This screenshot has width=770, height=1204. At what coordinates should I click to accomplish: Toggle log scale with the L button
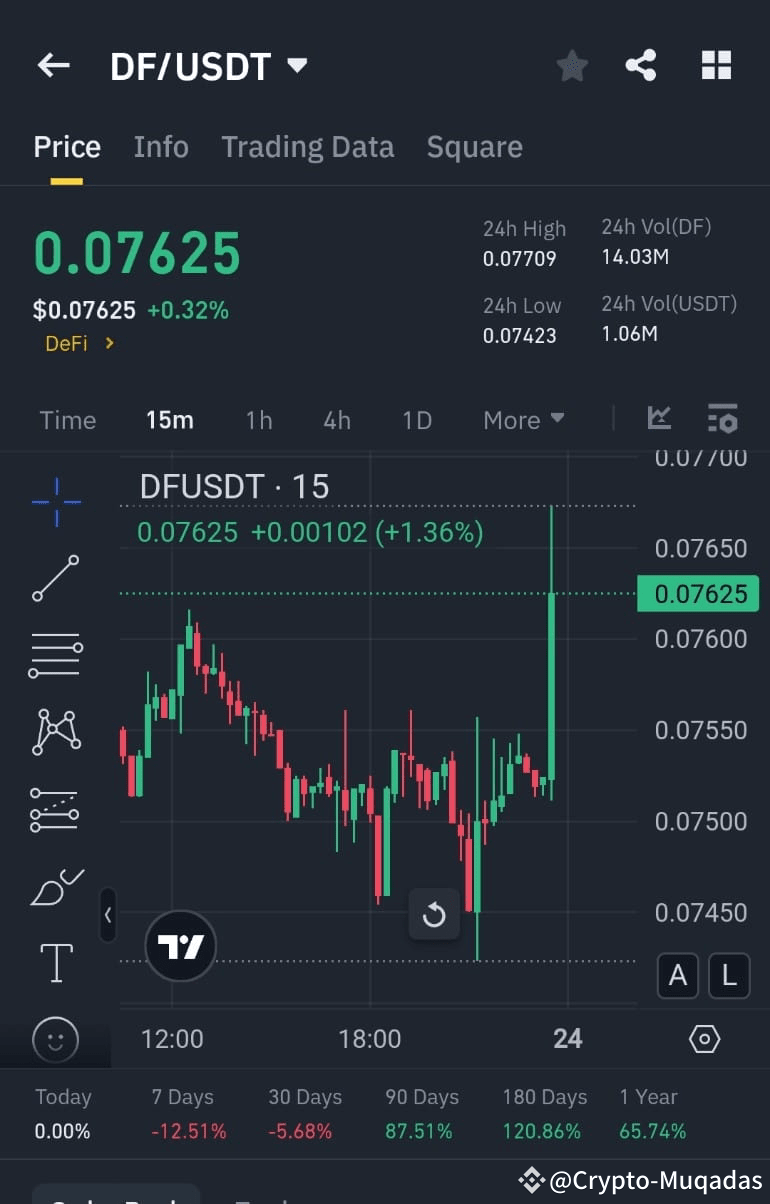pyautogui.click(x=729, y=976)
